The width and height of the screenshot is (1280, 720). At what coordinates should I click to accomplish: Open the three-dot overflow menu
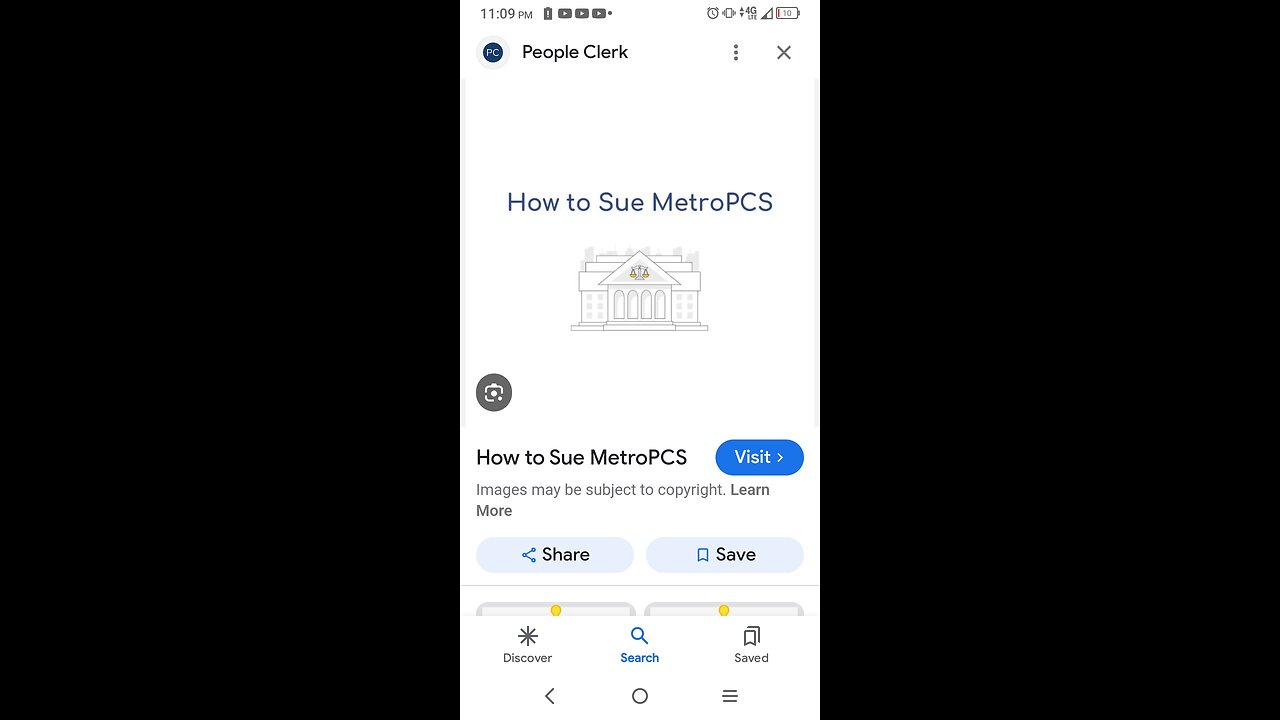point(736,53)
